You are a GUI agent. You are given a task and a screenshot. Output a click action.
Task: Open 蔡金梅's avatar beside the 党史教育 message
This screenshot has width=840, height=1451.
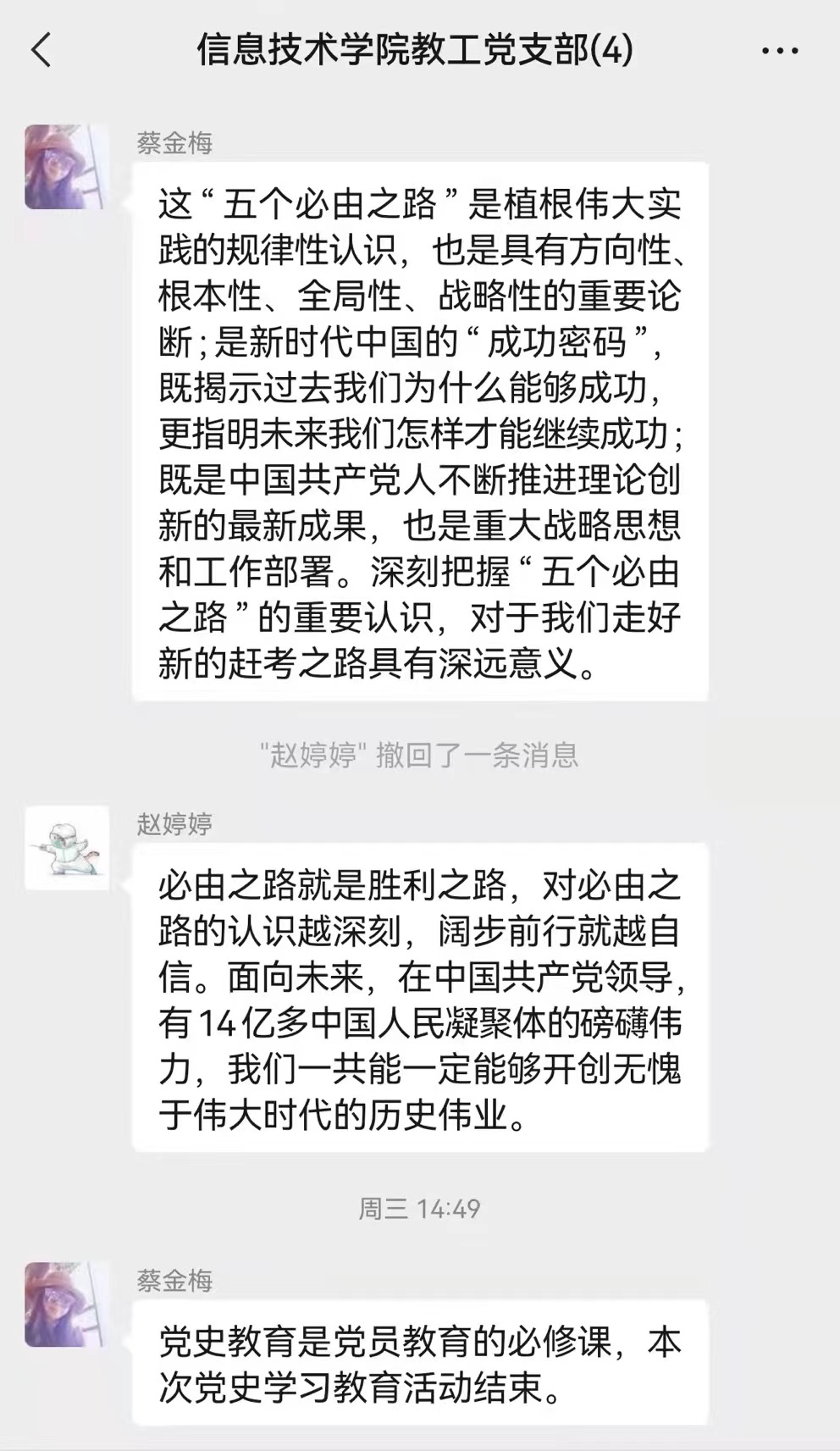coord(66,1304)
